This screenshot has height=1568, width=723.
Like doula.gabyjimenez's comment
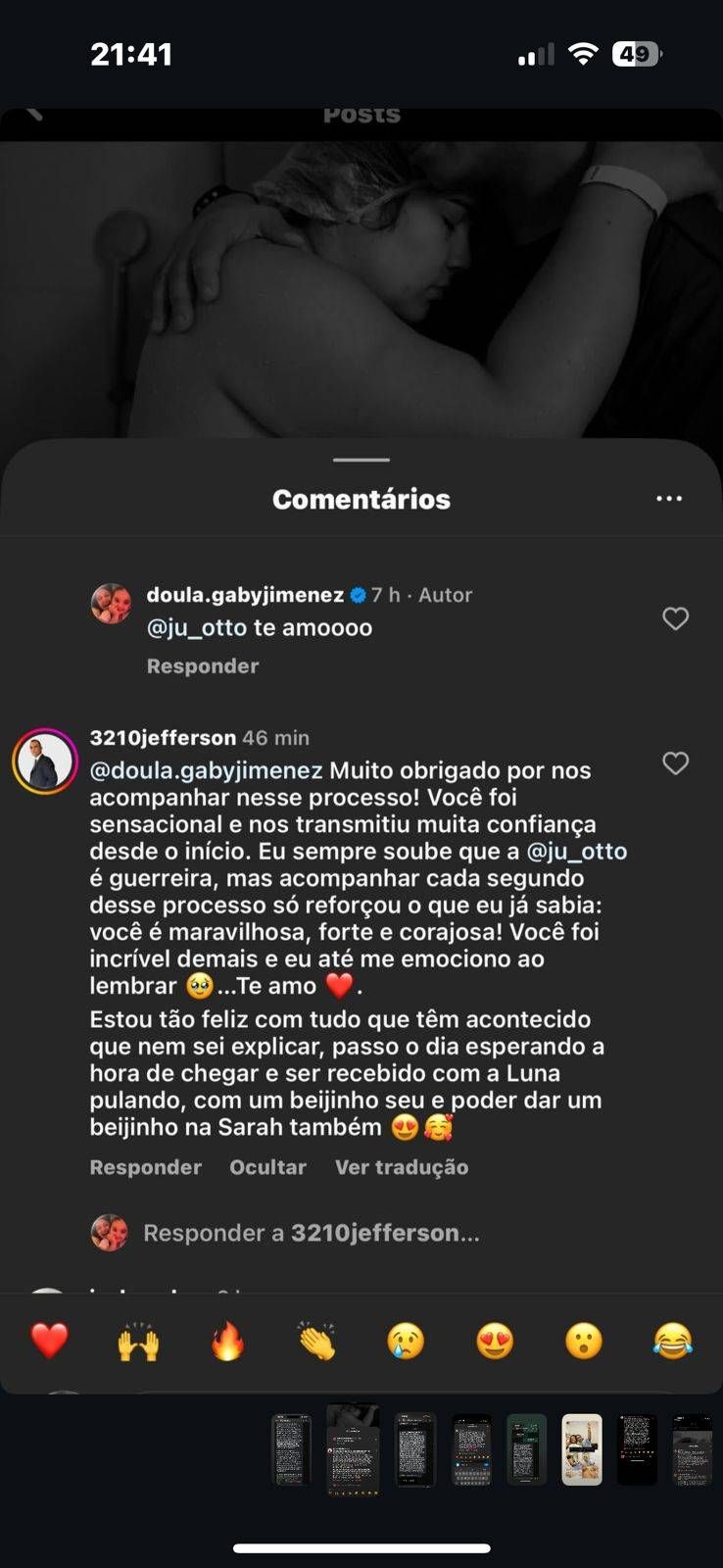(x=675, y=618)
